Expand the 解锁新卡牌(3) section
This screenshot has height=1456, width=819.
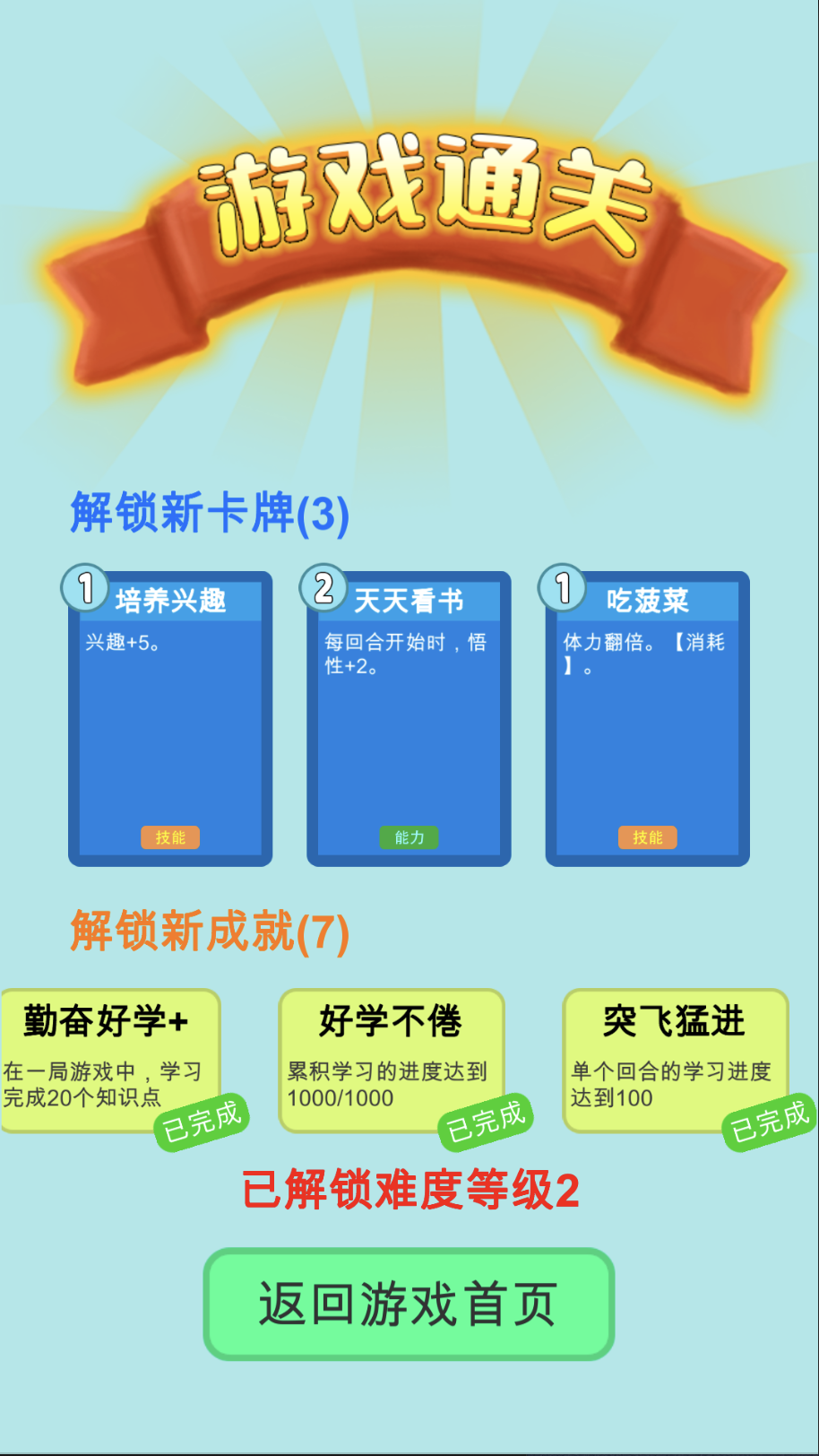[x=212, y=514]
